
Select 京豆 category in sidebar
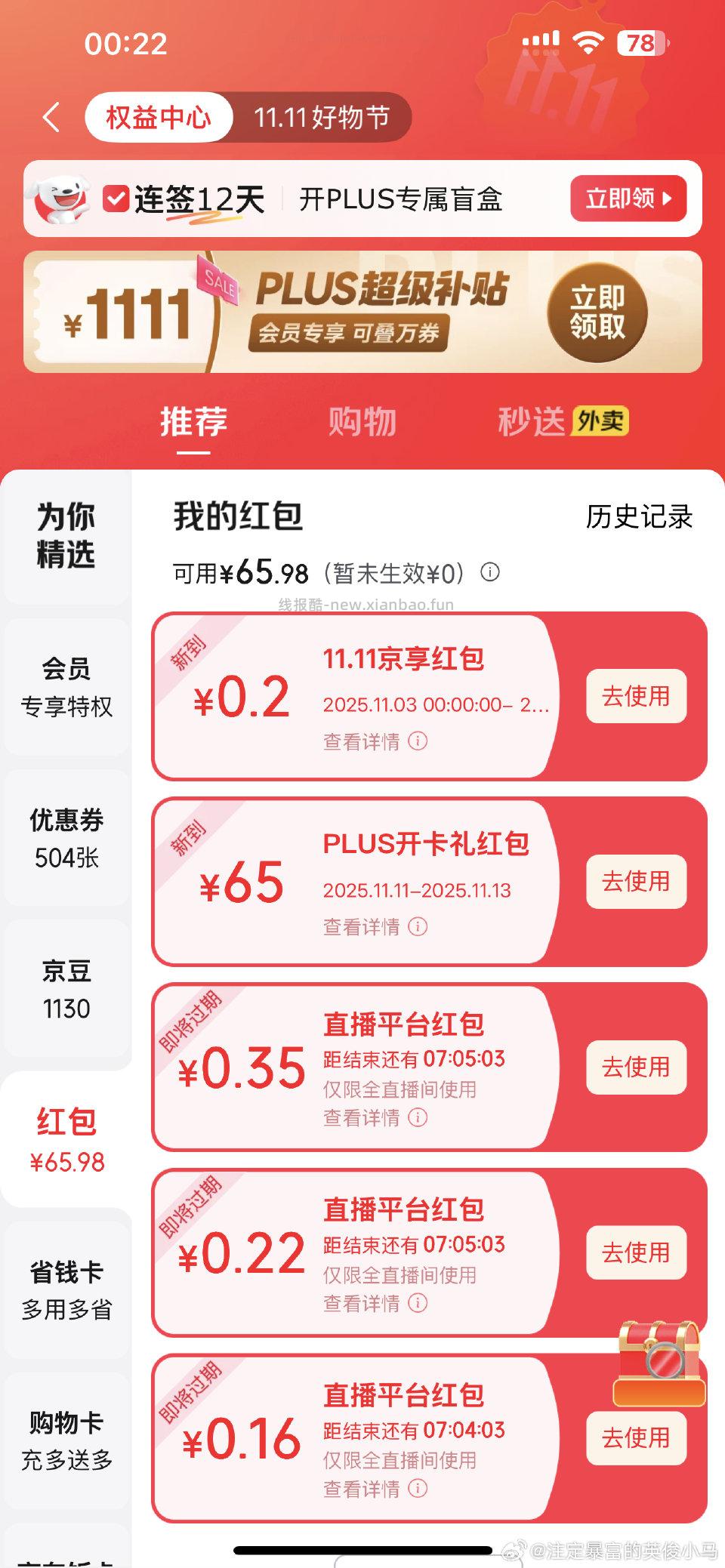coord(66,989)
